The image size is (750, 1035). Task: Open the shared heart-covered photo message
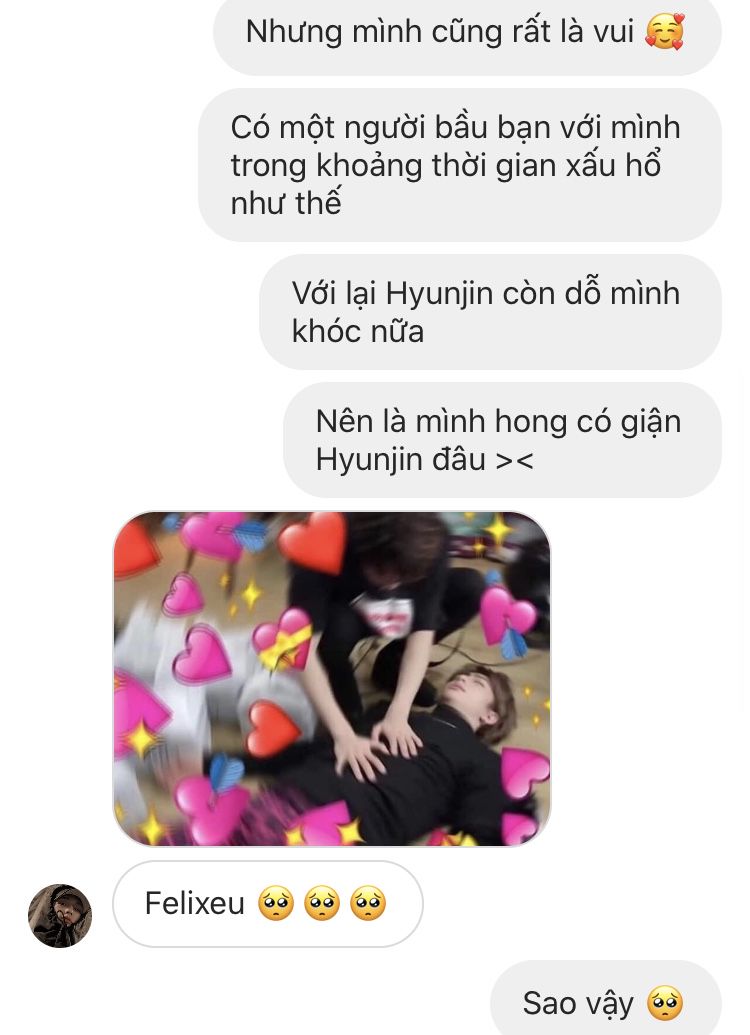(331, 679)
